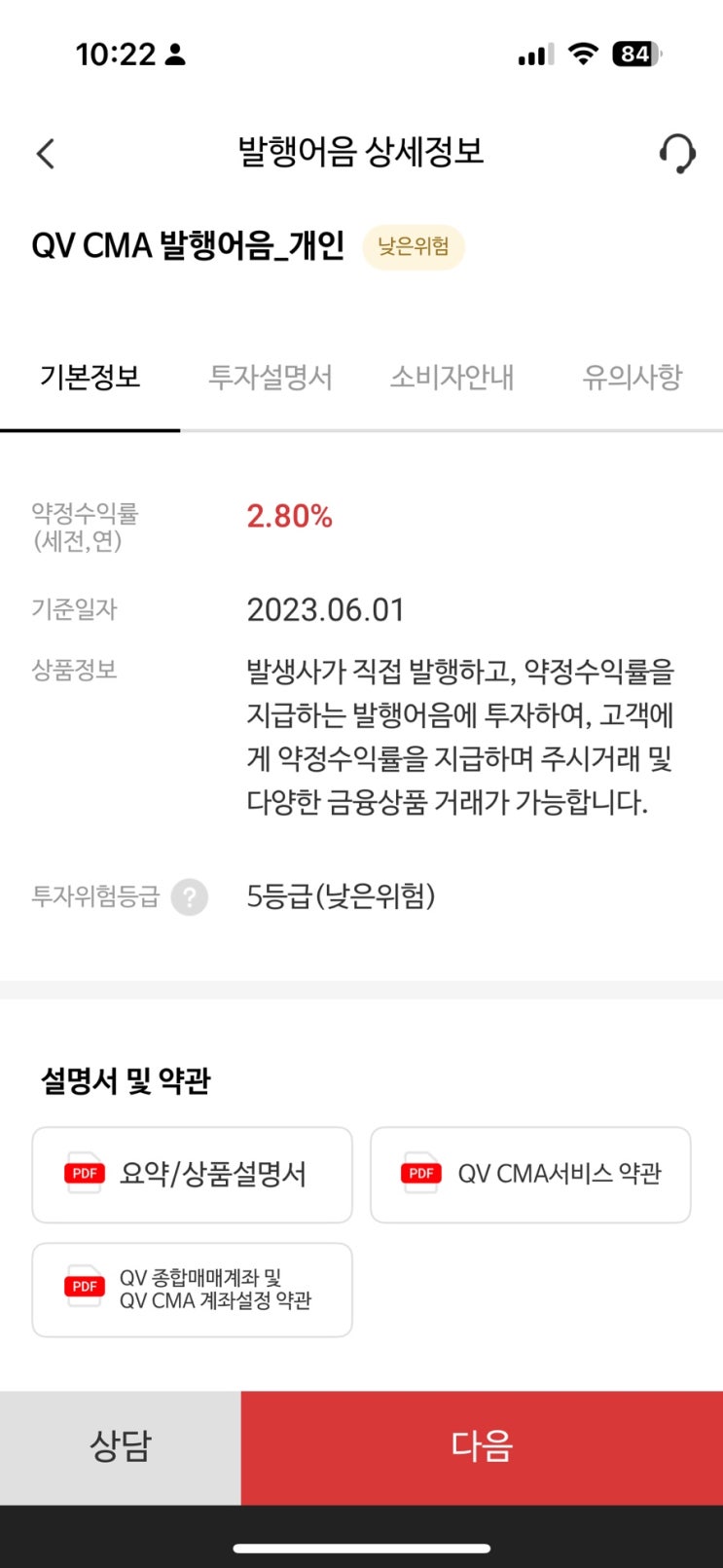
Task: Open the QV CMA서비스 약관 PDF icon
Action: (x=419, y=1174)
